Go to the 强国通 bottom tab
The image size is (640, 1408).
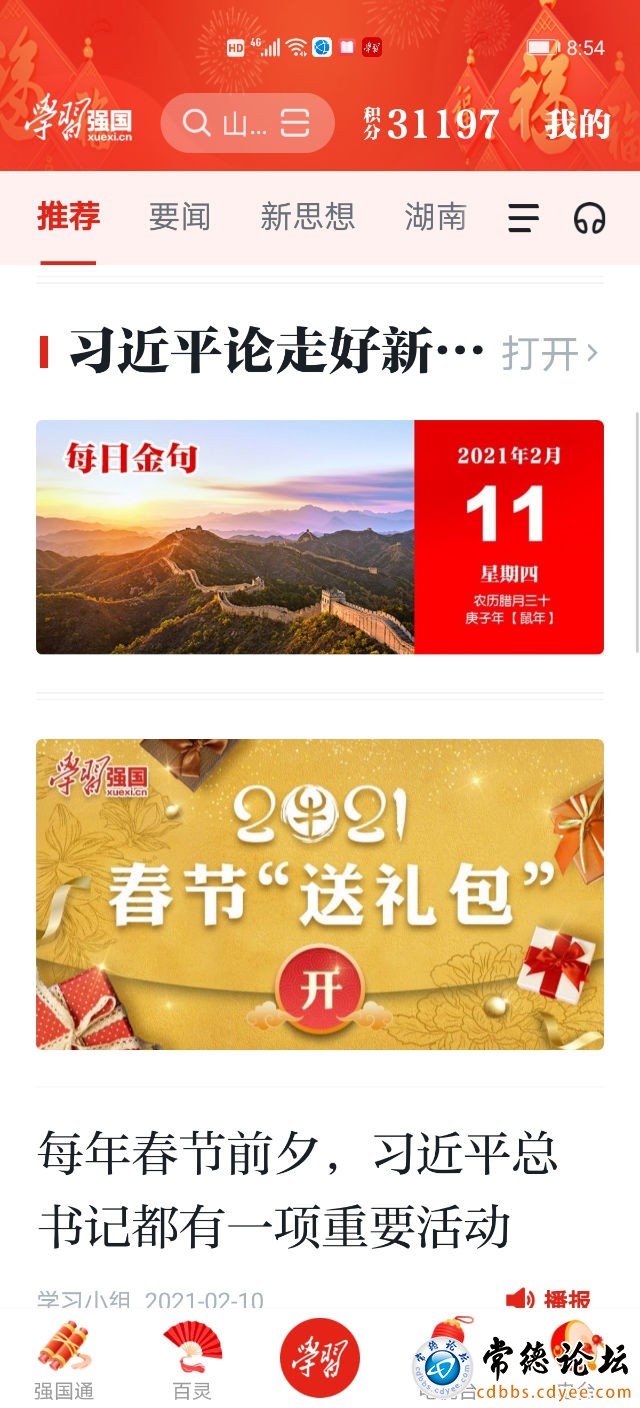(x=63, y=1360)
